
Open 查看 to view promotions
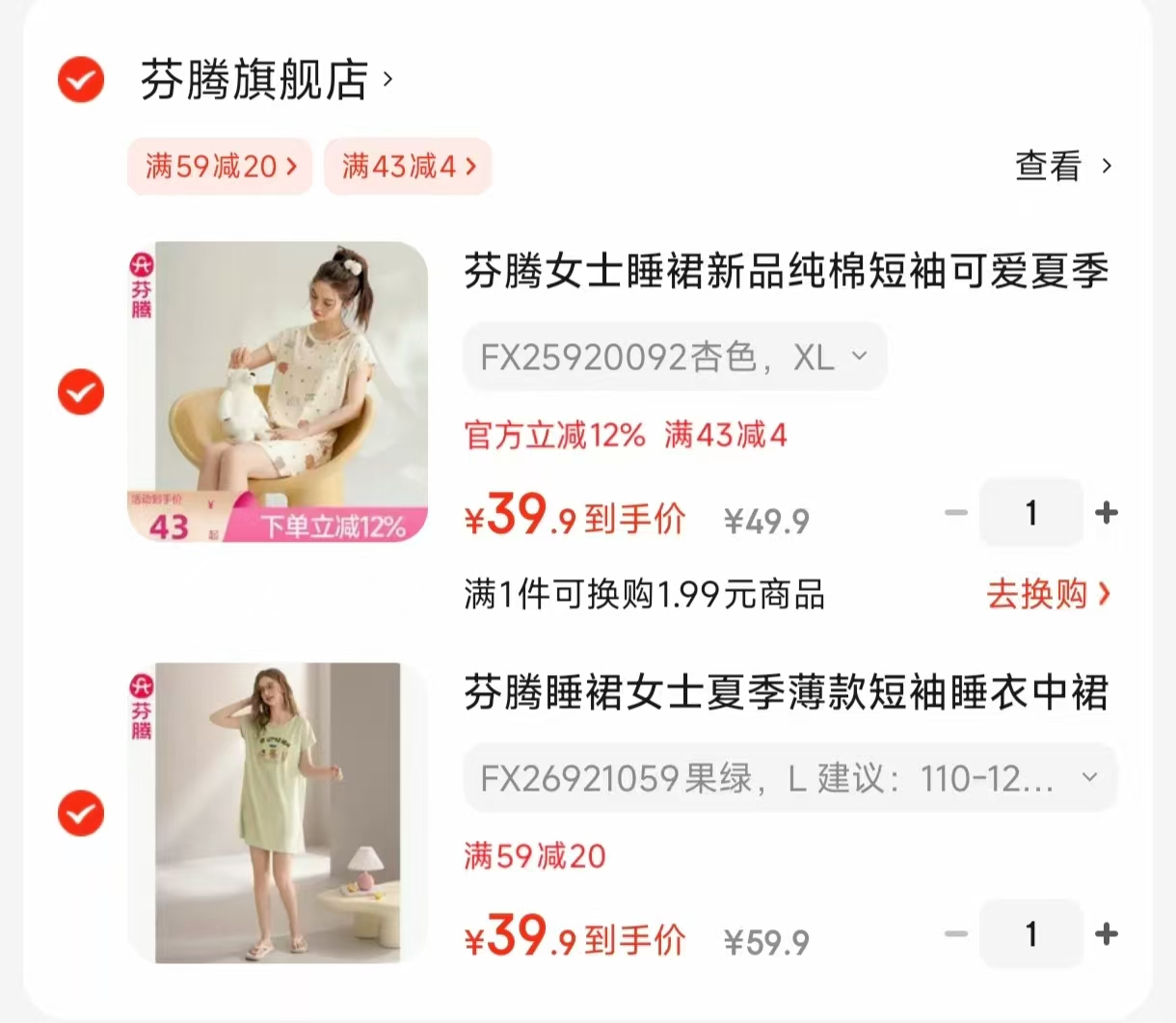tap(1062, 166)
